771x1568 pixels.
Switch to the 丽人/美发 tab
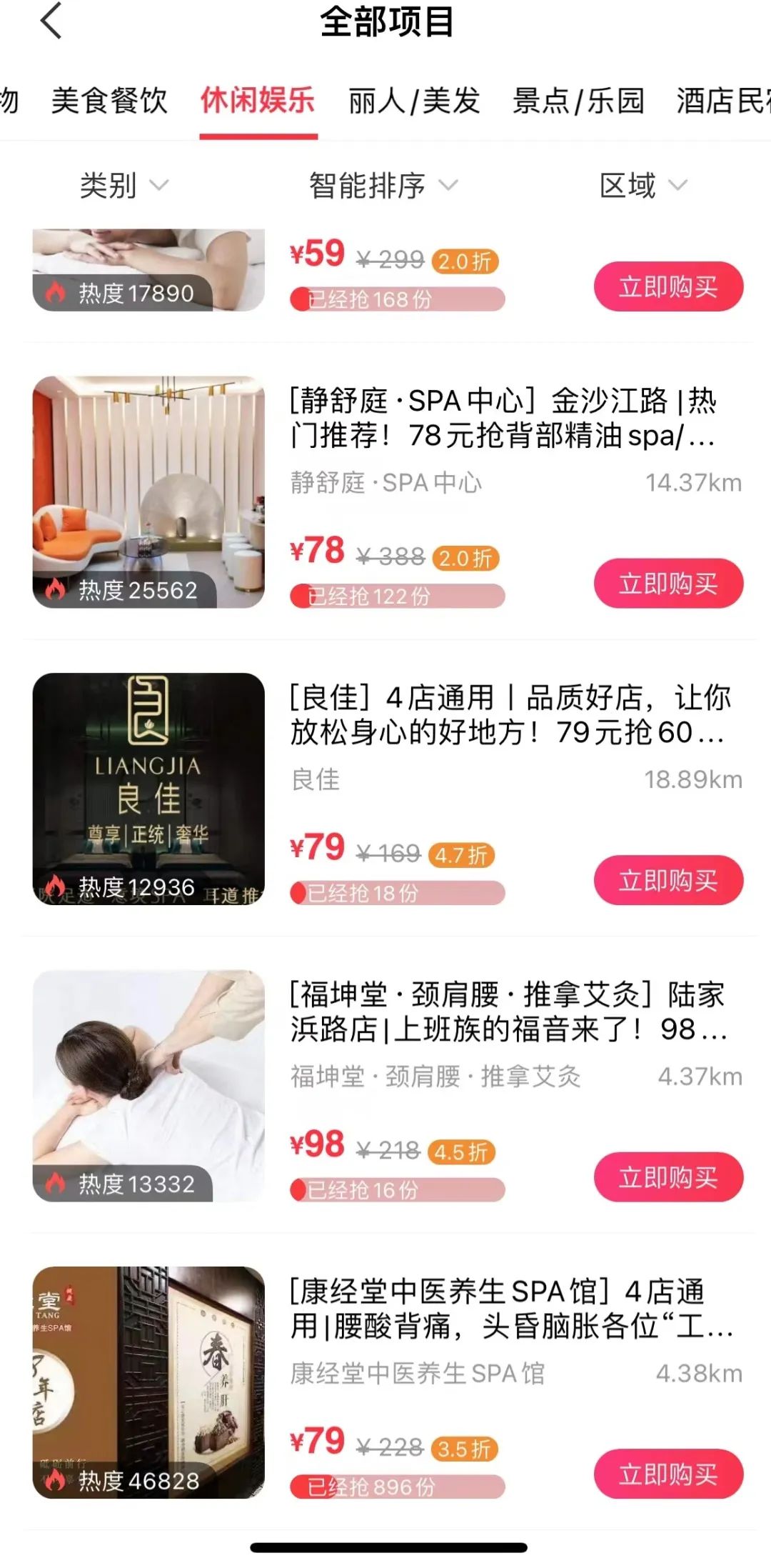(414, 101)
